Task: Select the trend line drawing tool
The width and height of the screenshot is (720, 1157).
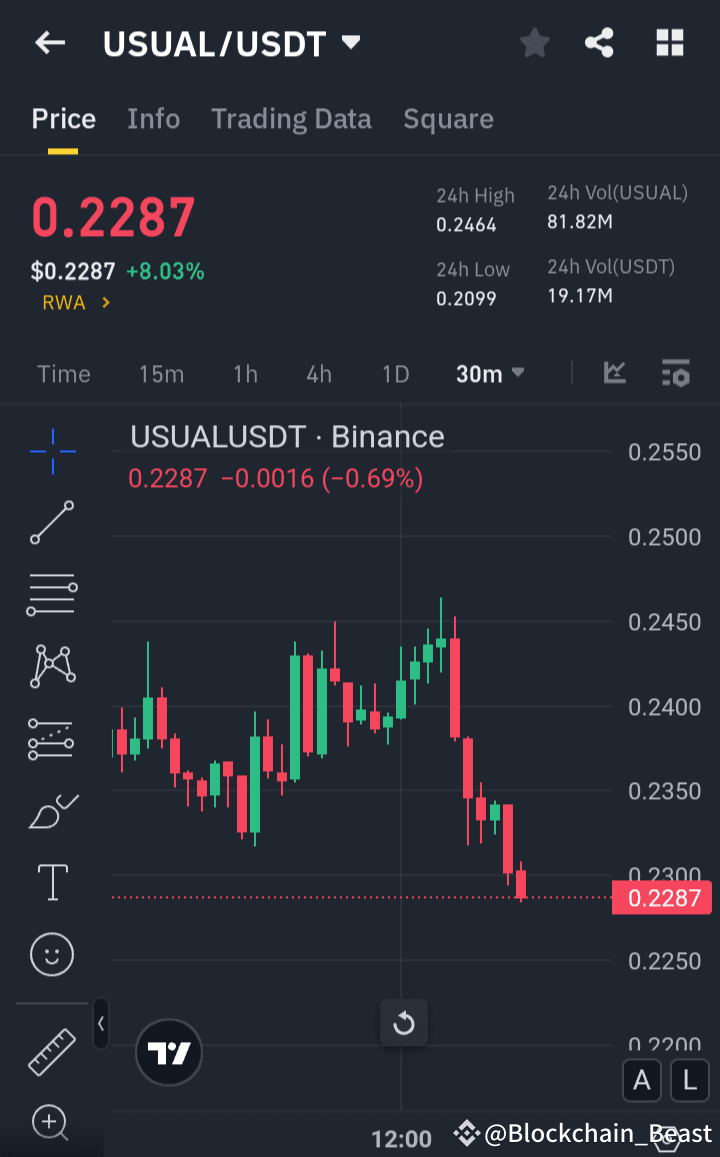Action: tap(51, 523)
